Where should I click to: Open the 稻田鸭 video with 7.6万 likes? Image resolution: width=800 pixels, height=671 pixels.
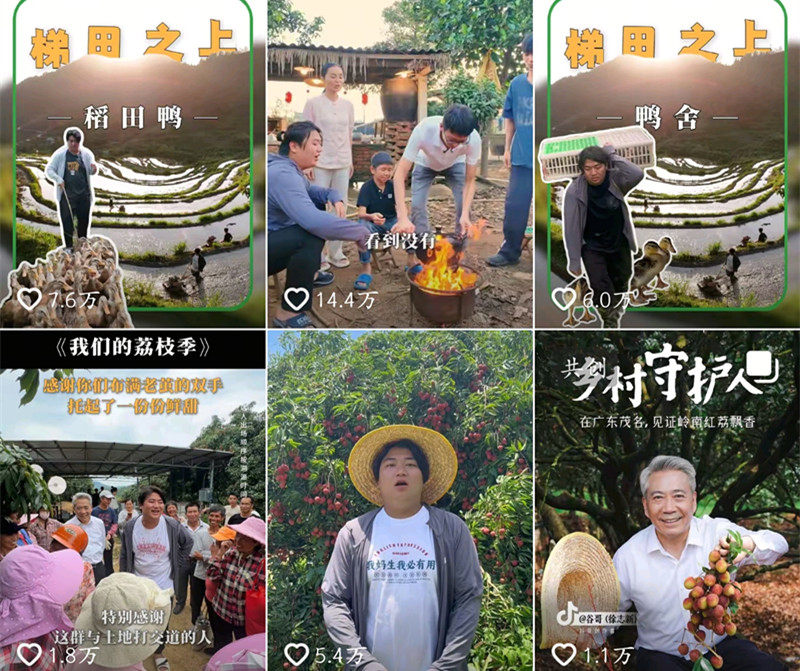[132, 165]
